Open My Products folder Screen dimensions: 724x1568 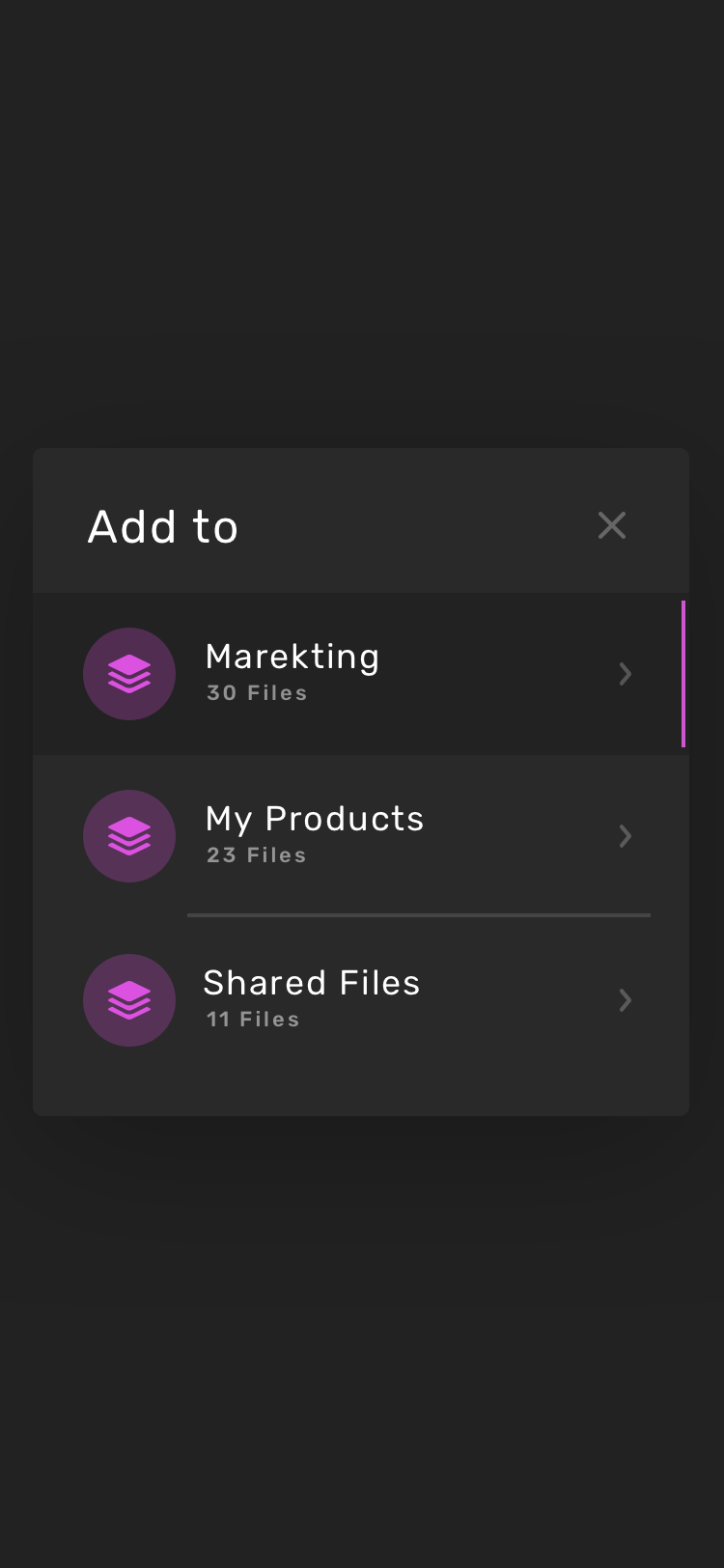(361, 836)
